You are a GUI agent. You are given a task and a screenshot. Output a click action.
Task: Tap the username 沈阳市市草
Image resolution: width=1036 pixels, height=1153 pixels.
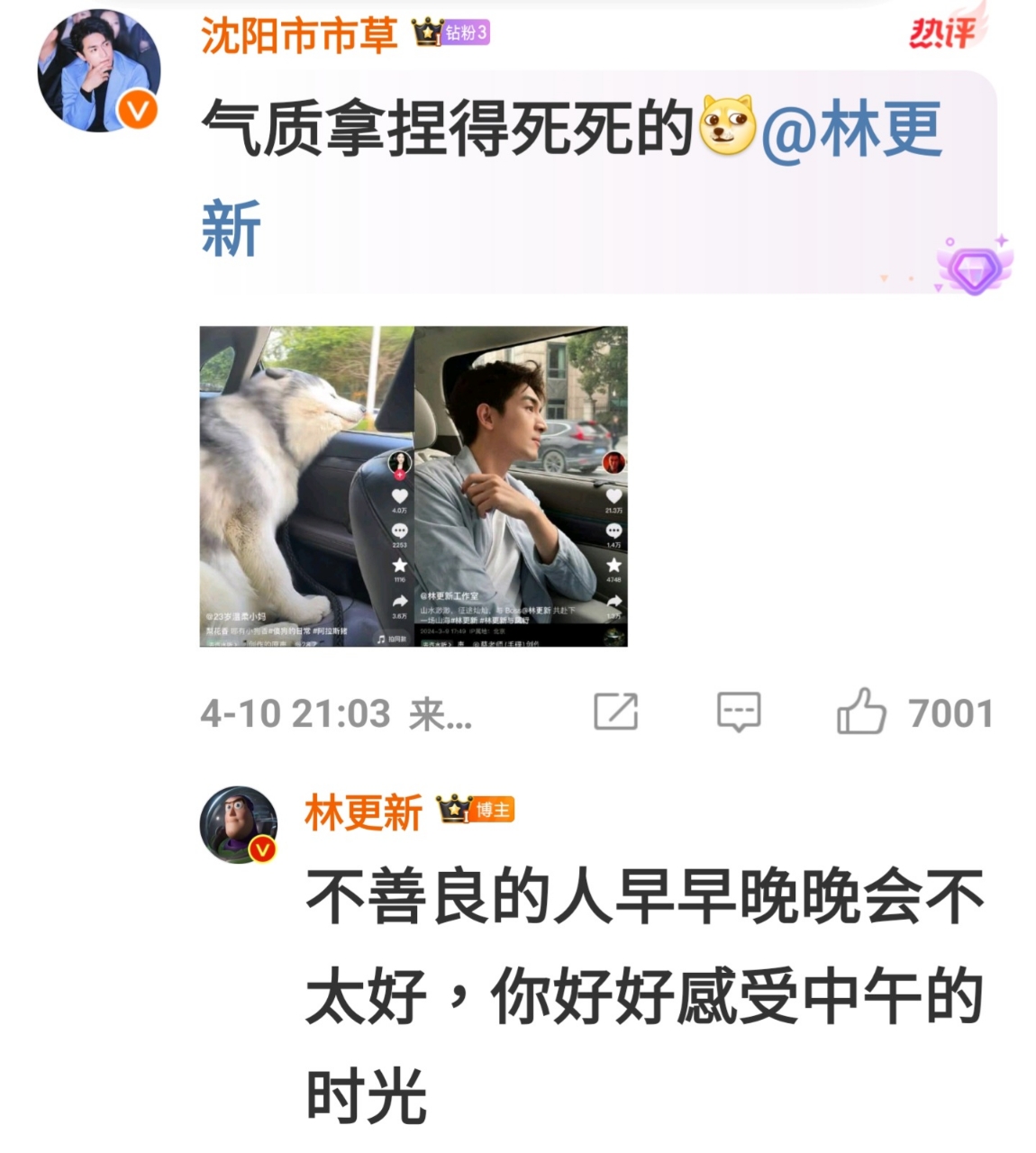pyautogui.click(x=298, y=35)
